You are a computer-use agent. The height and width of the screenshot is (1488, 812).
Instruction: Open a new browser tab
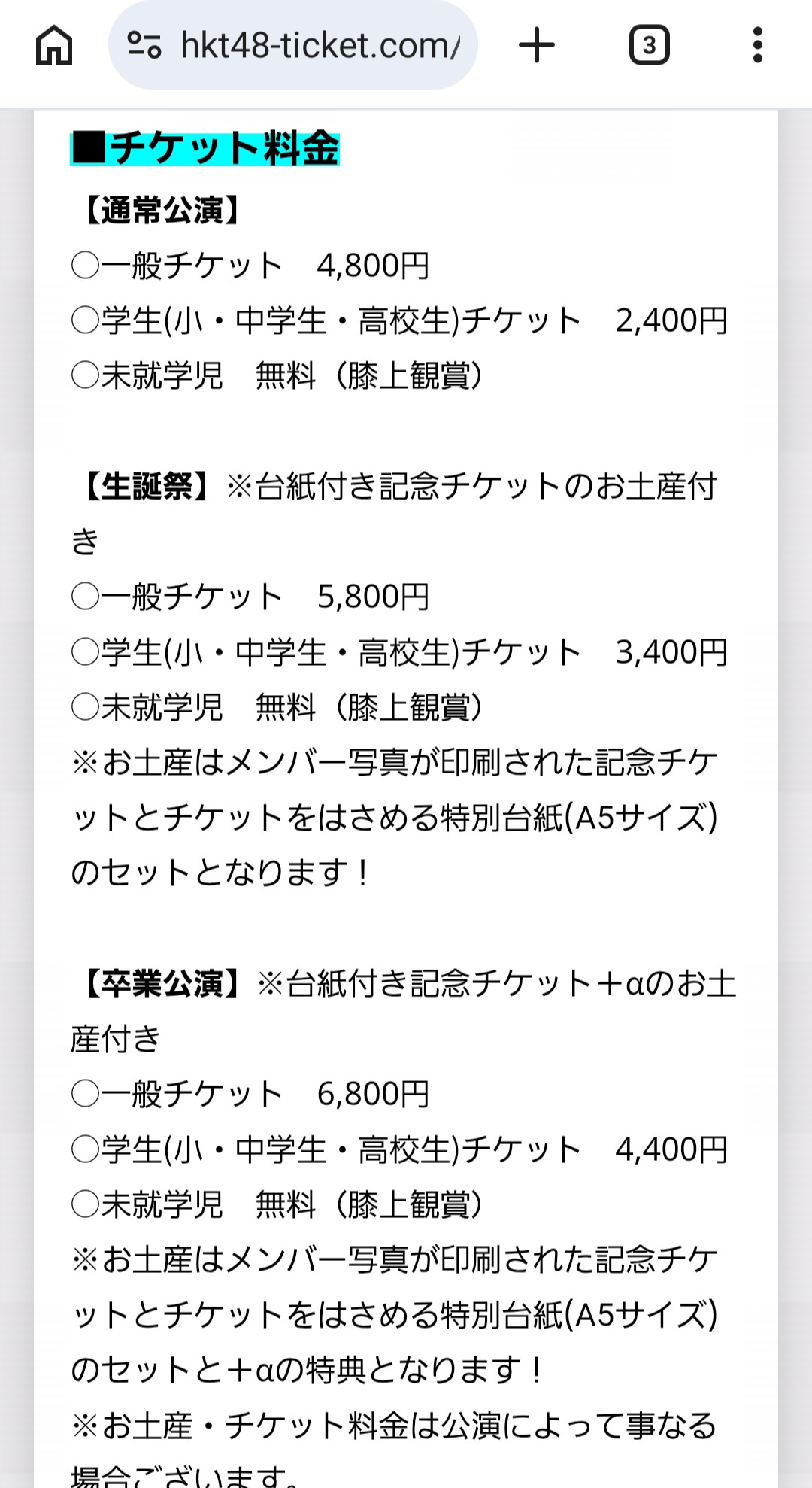tap(537, 45)
